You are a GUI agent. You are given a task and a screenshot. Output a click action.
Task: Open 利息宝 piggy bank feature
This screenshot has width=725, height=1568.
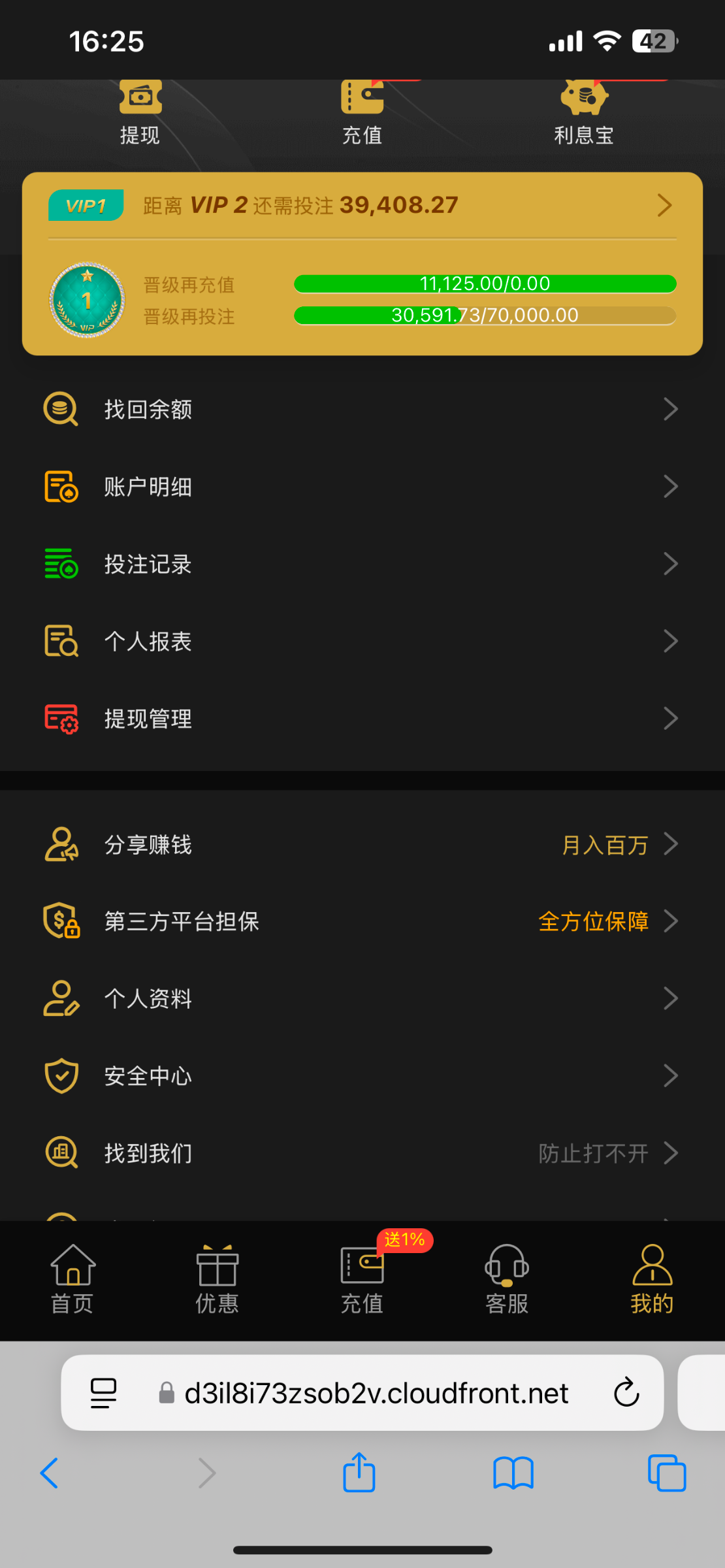click(x=584, y=98)
